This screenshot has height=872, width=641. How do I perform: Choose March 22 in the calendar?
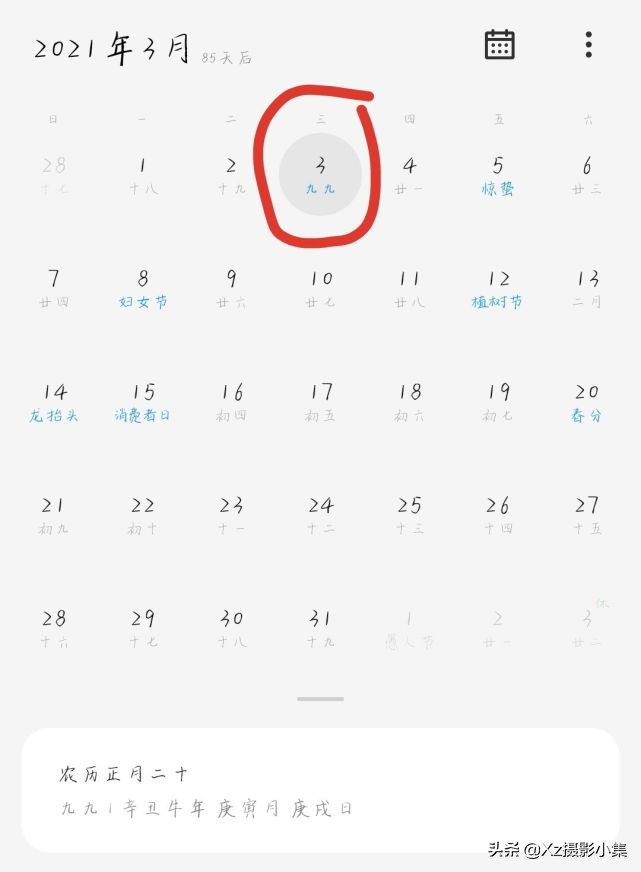(143, 514)
